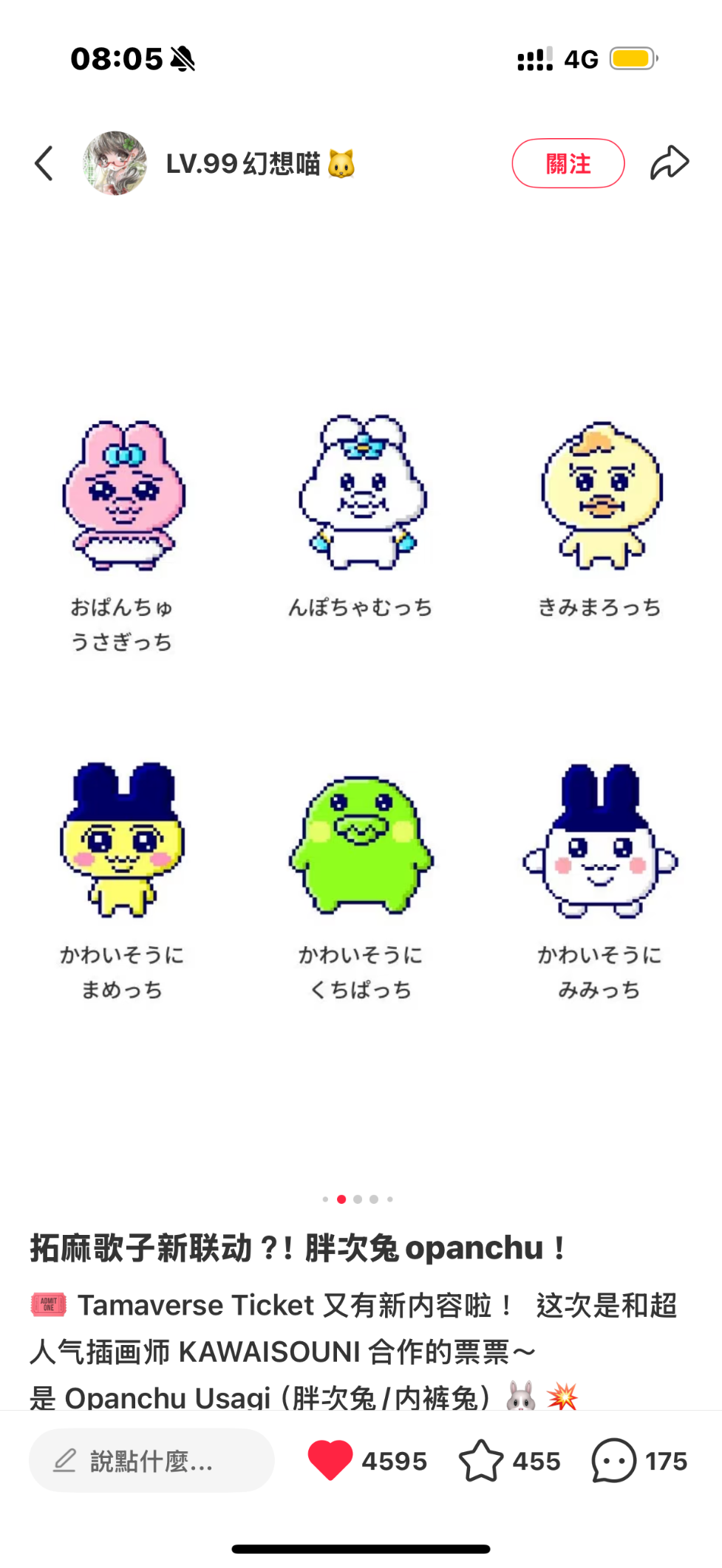This screenshot has height=1568, width=722.
Task: Open the avatar of LV.99幻想喵
Action: pos(115,163)
